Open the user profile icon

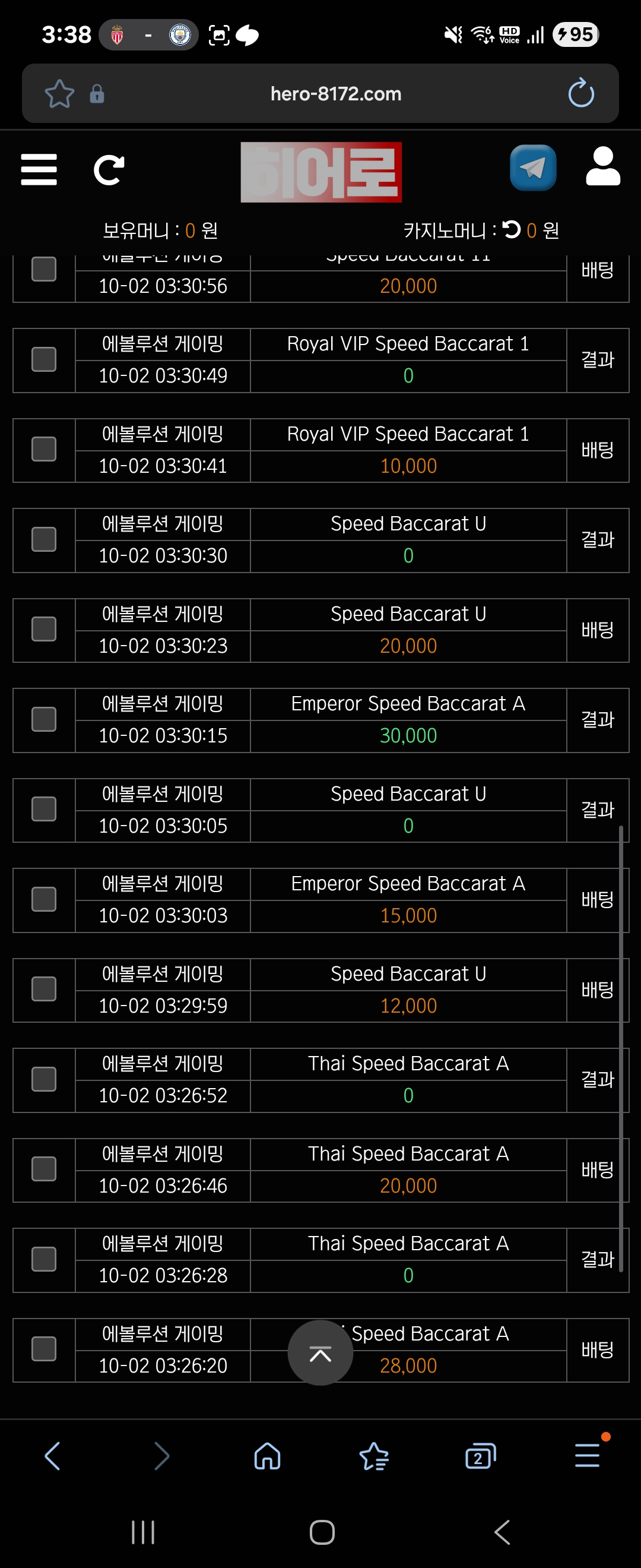[x=602, y=167]
